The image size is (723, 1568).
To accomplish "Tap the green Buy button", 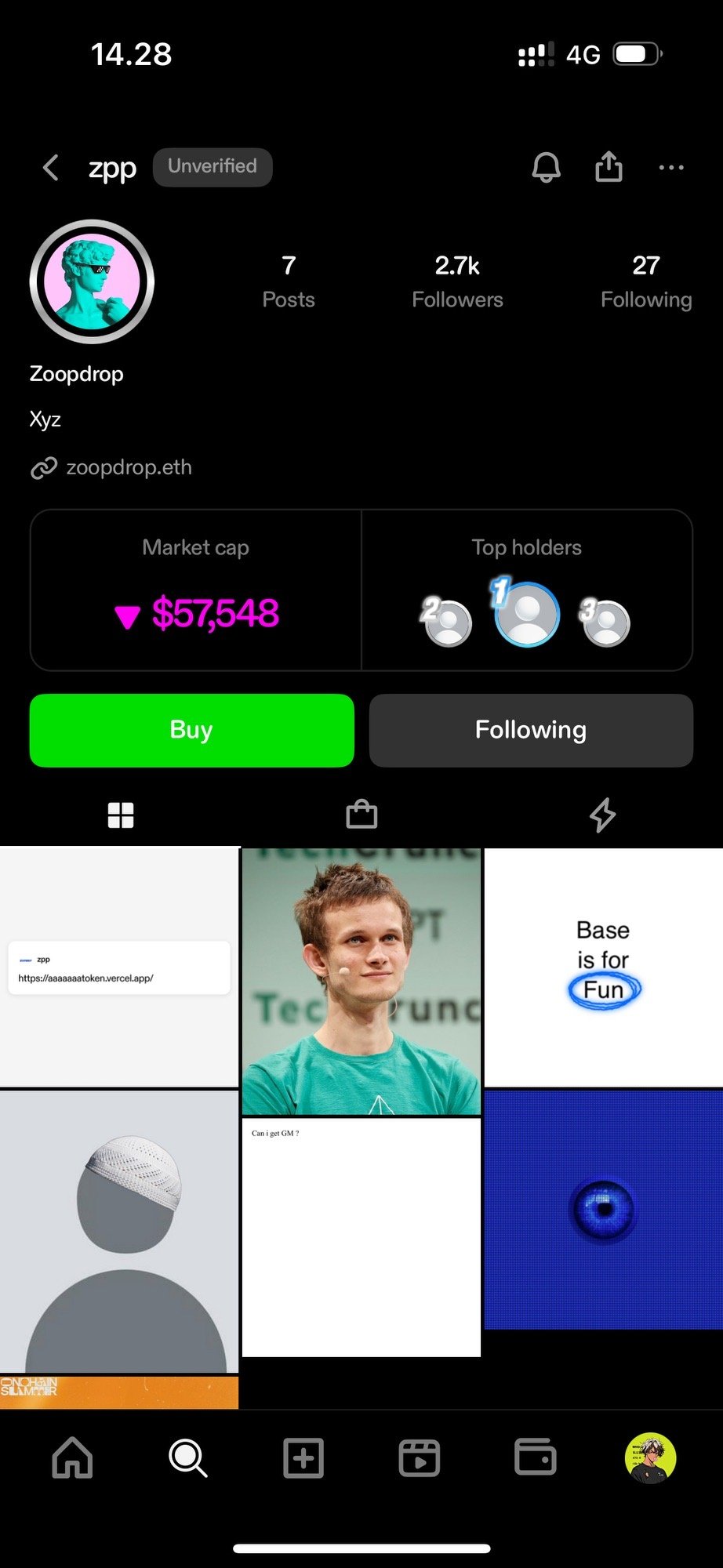I will pyautogui.click(x=192, y=730).
